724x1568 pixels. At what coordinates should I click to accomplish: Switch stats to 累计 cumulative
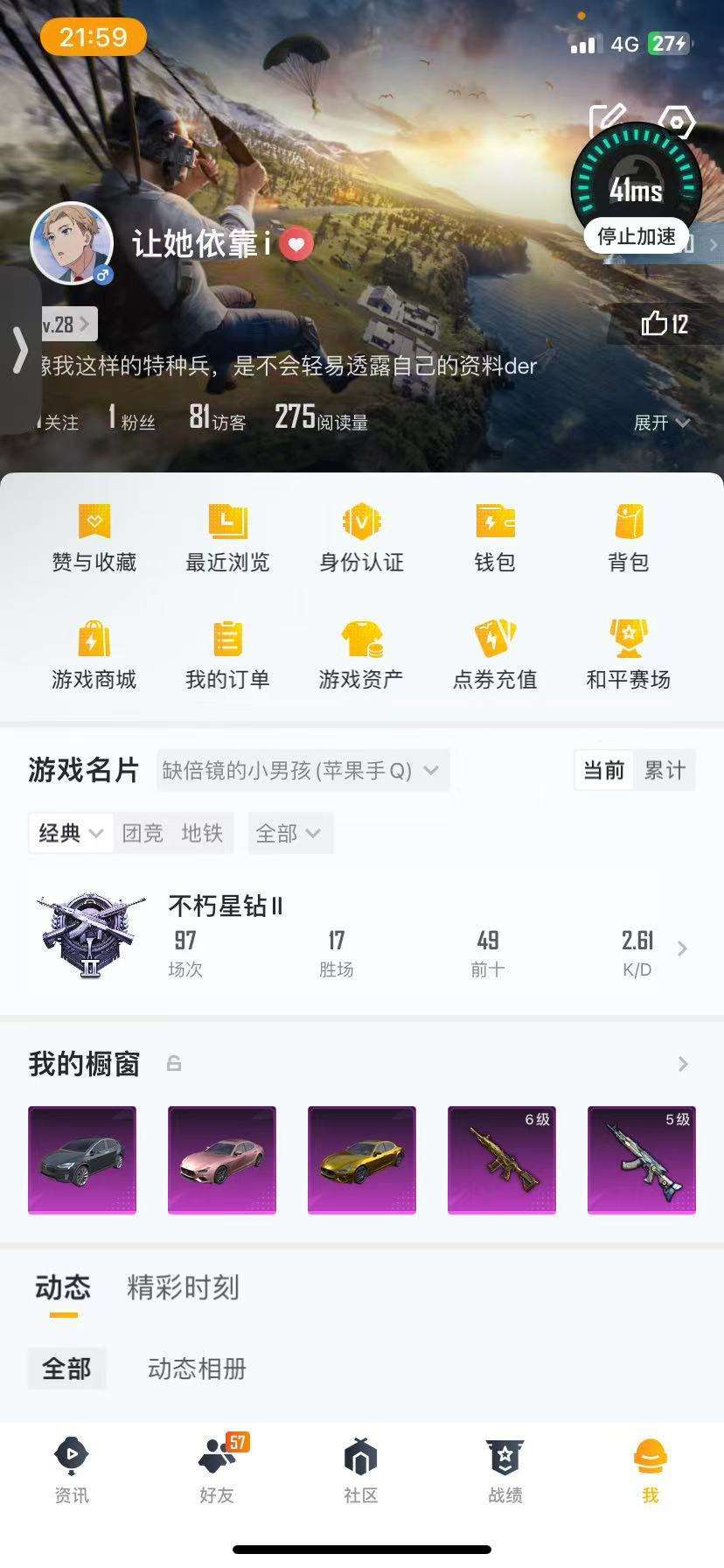click(x=665, y=770)
